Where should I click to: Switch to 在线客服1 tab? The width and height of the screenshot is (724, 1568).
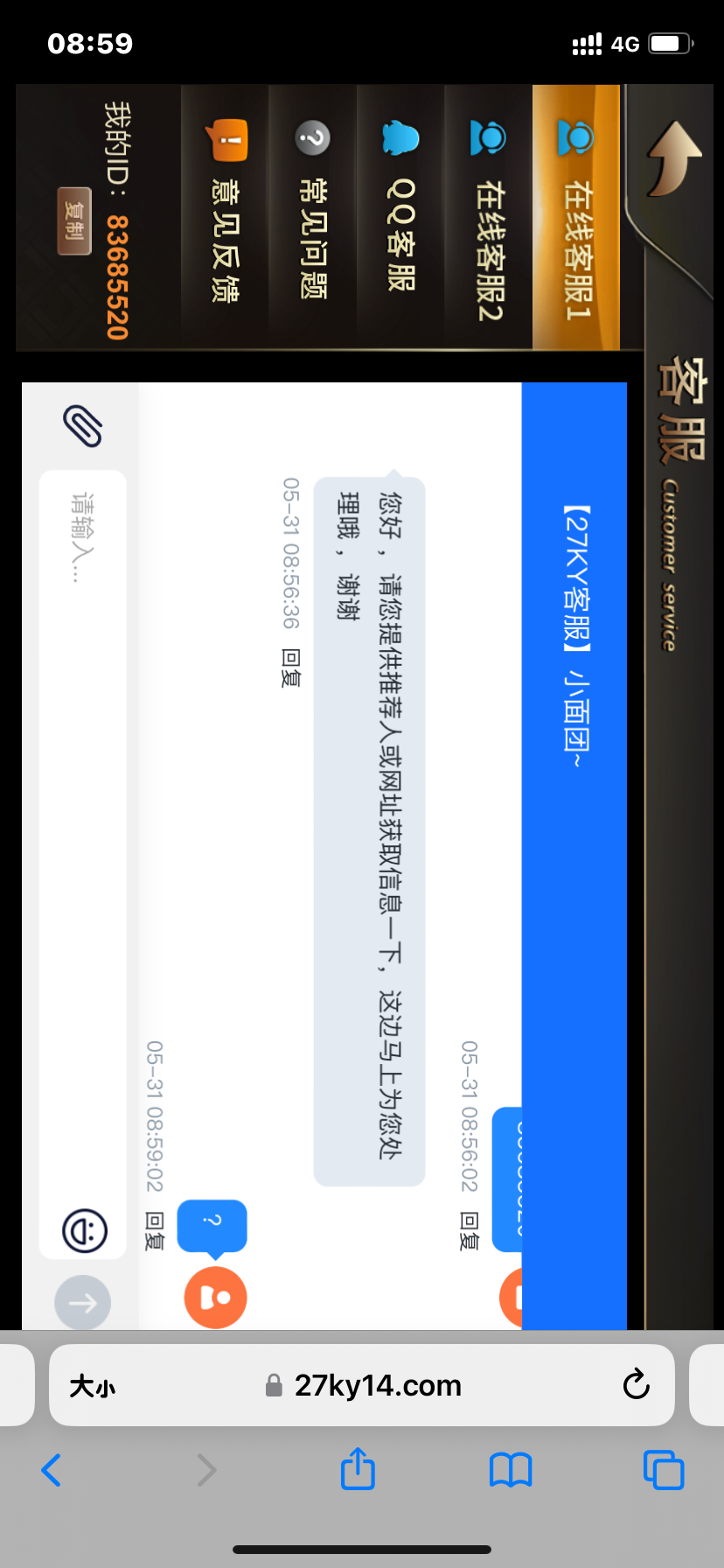pyautogui.click(x=576, y=219)
